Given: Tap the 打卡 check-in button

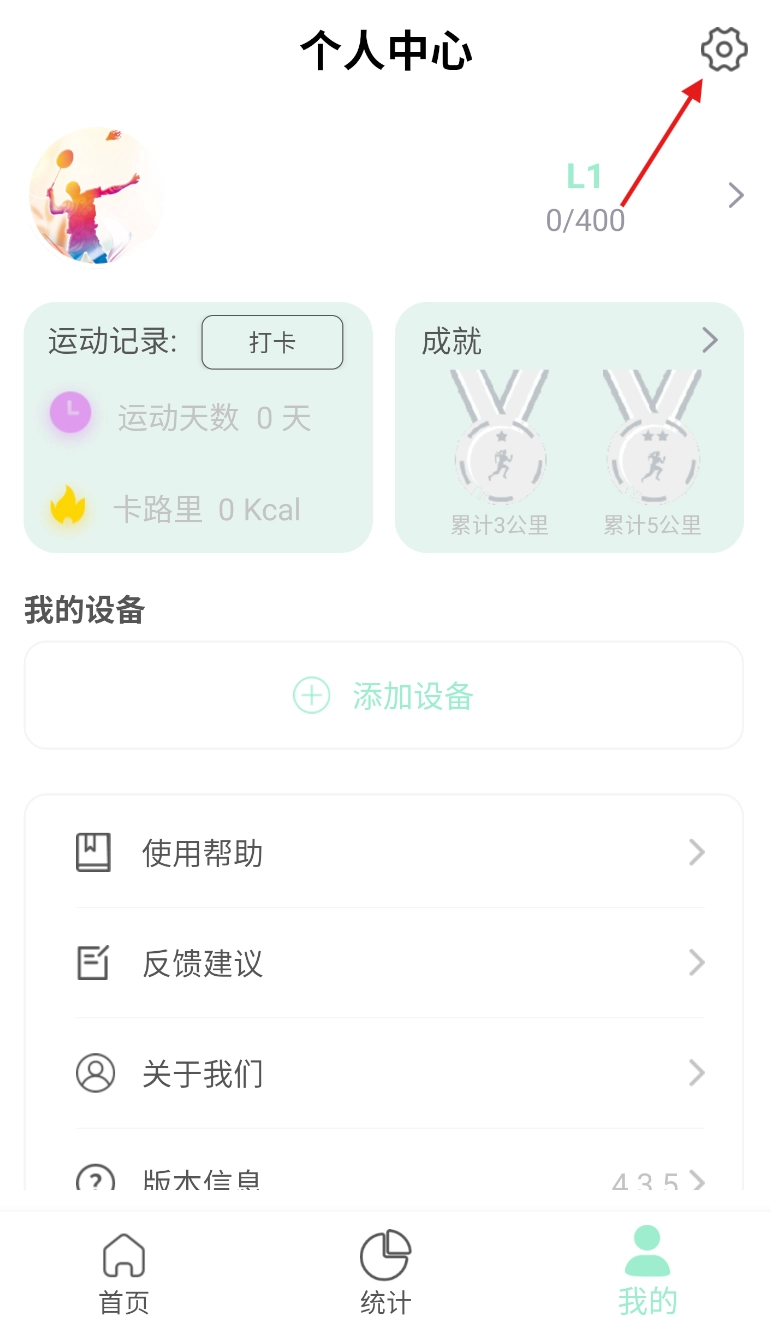Looking at the screenshot, I should tap(272, 343).
